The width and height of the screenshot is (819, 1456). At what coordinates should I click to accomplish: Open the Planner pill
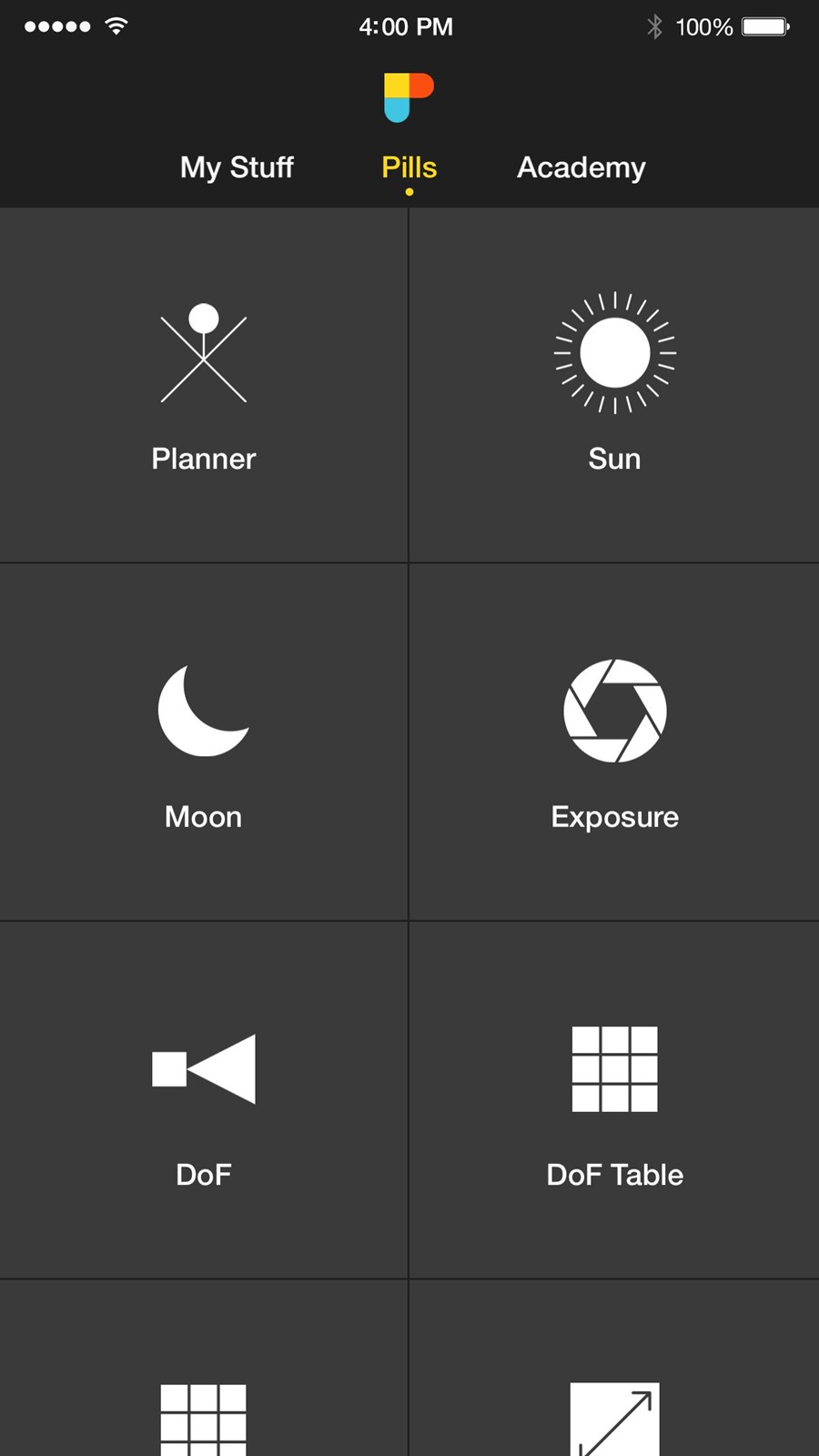click(x=204, y=385)
